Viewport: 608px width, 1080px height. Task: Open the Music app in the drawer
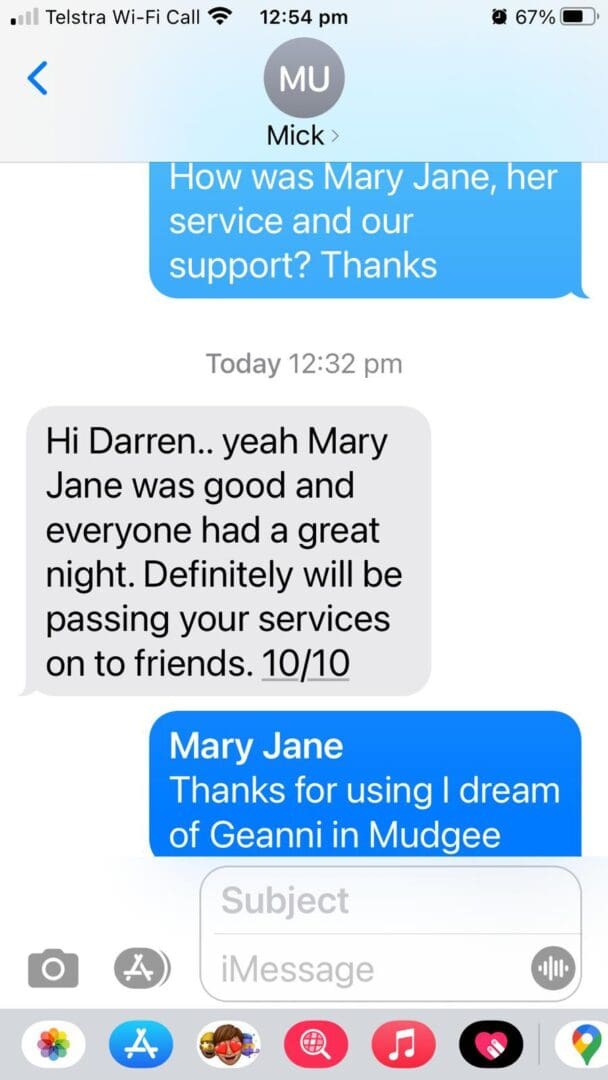click(403, 1044)
